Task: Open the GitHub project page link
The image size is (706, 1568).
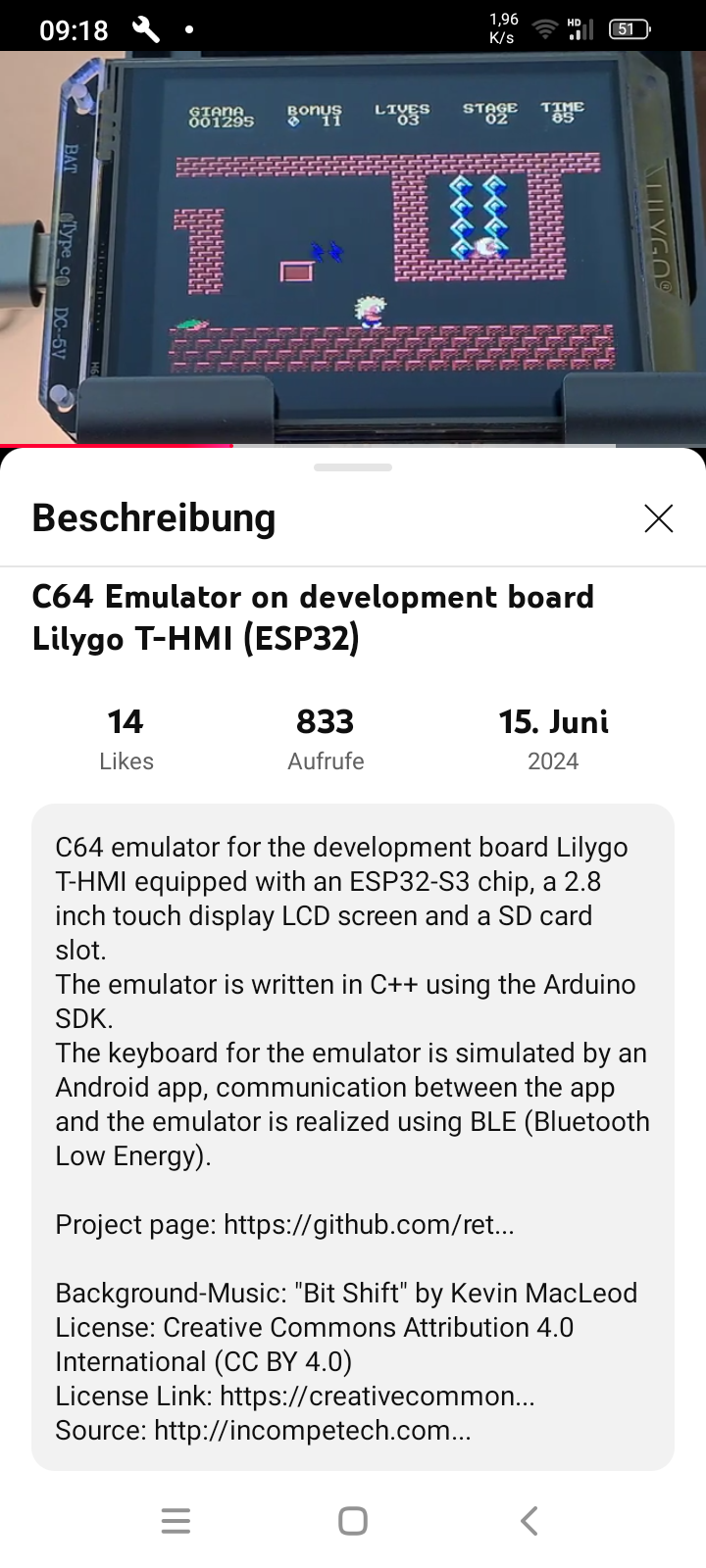Action: 369,1225
